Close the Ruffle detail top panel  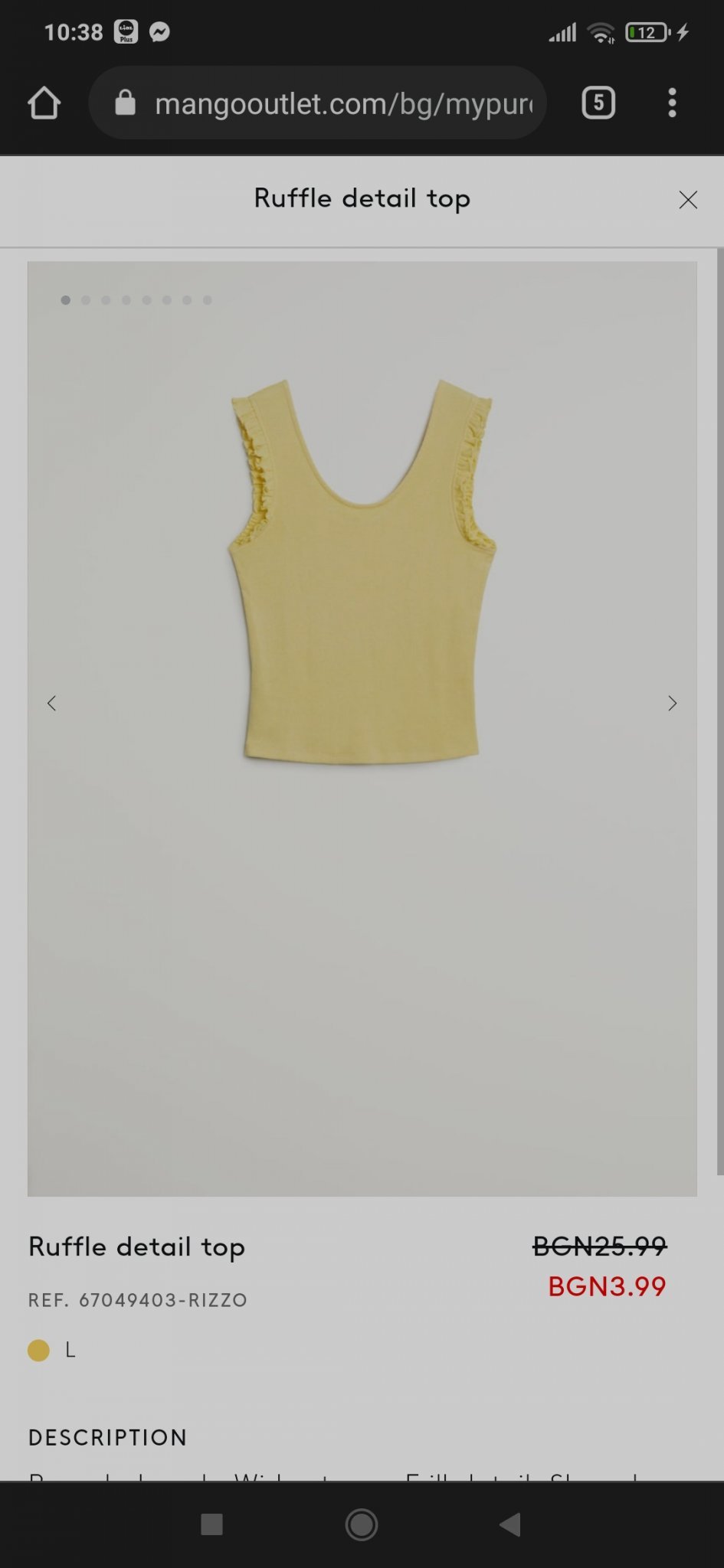coord(687,200)
